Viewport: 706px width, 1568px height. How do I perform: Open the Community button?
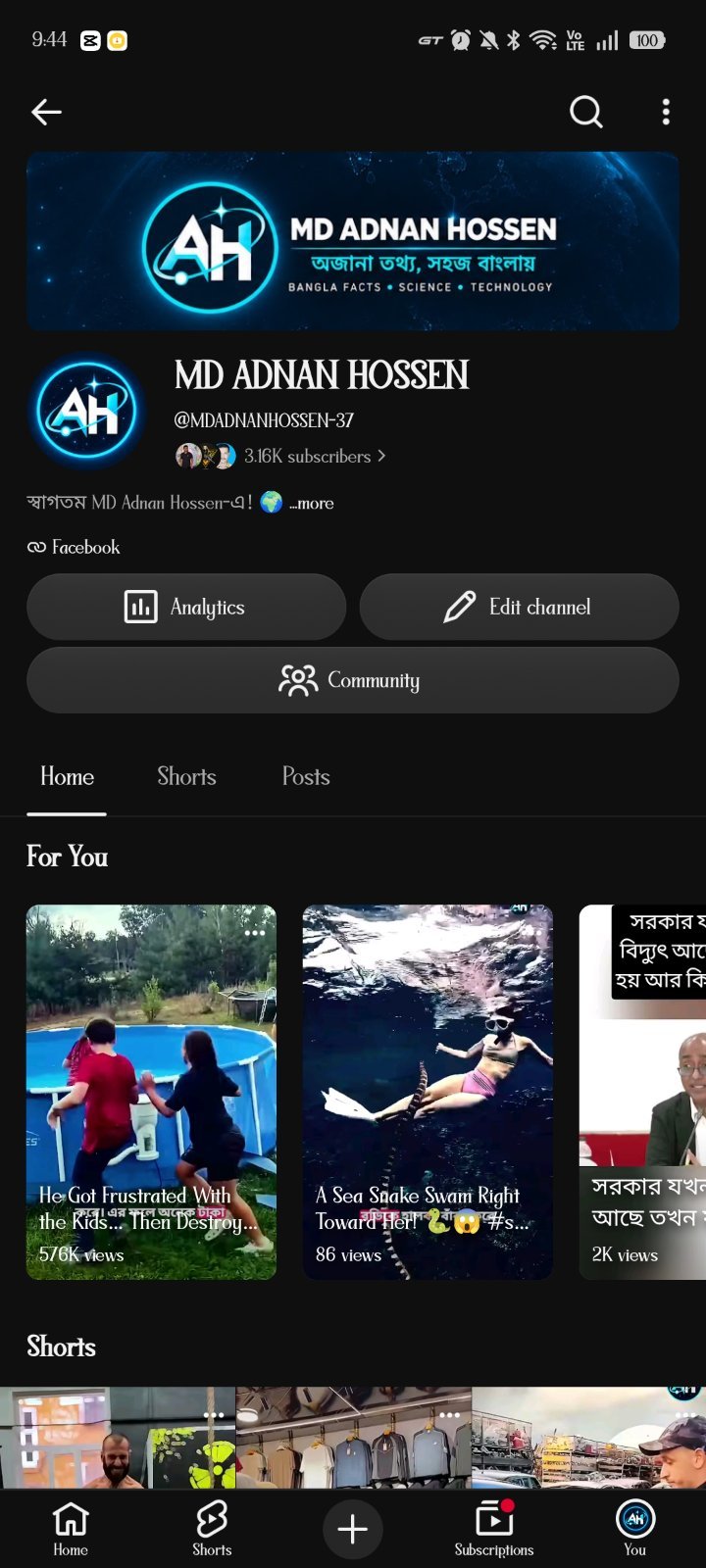pos(353,680)
